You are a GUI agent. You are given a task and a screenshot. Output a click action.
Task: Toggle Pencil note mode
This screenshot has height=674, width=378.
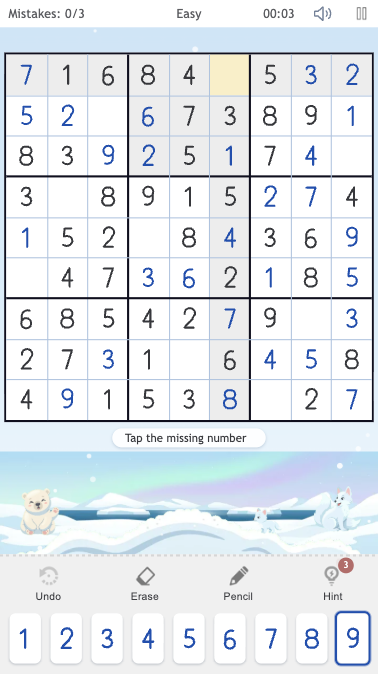238,584
